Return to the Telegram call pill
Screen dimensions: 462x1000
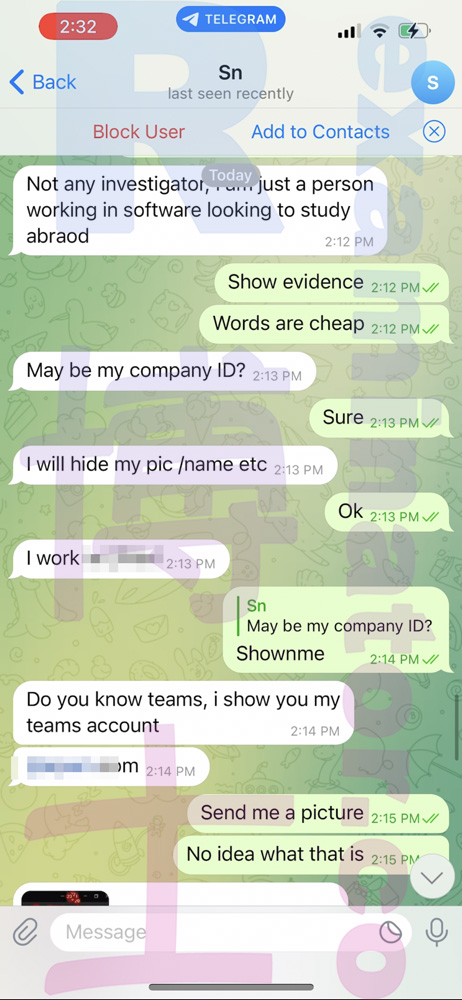(x=230, y=19)
